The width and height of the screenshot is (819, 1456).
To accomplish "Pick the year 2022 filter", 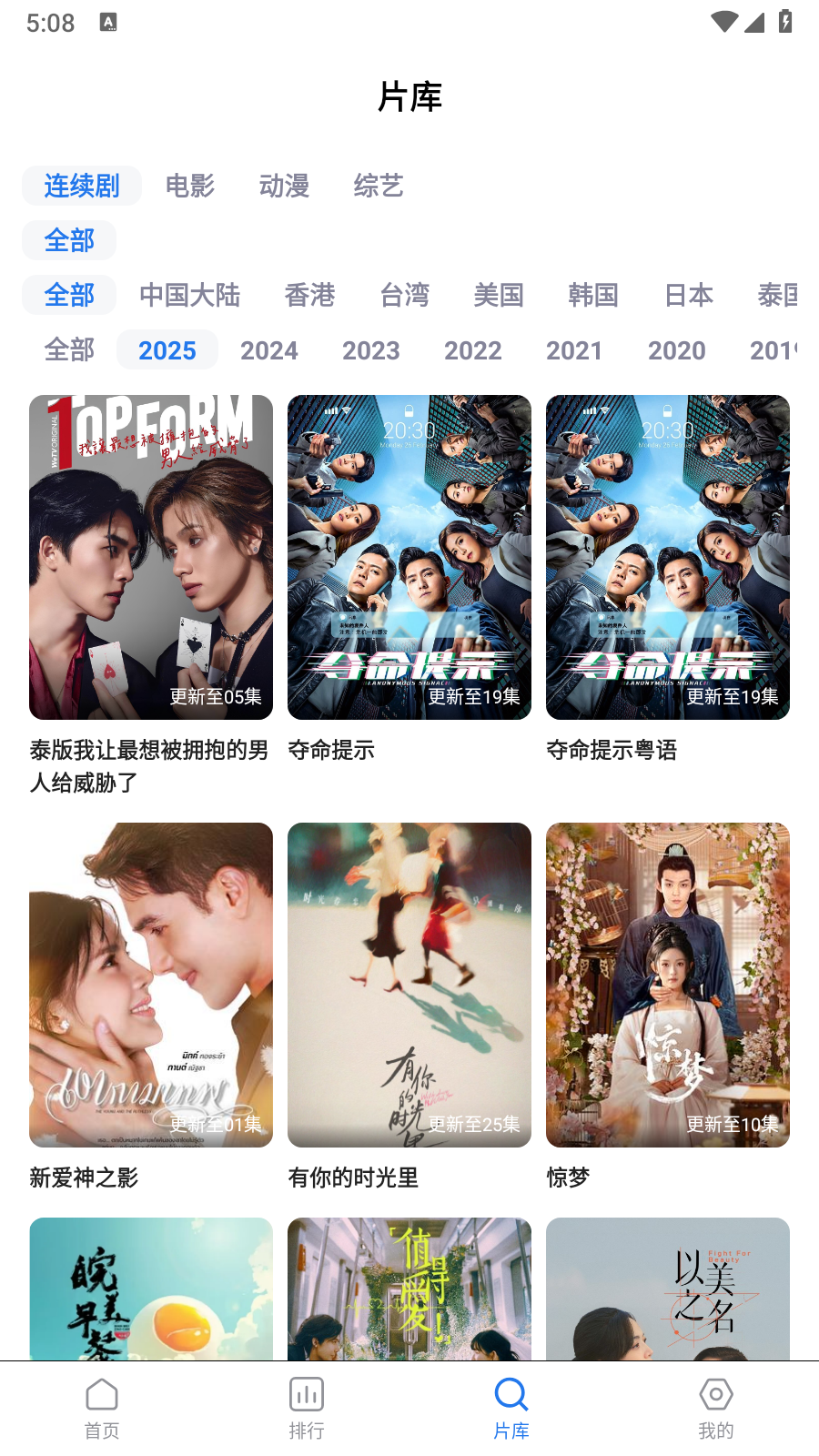I will (472, 350).
